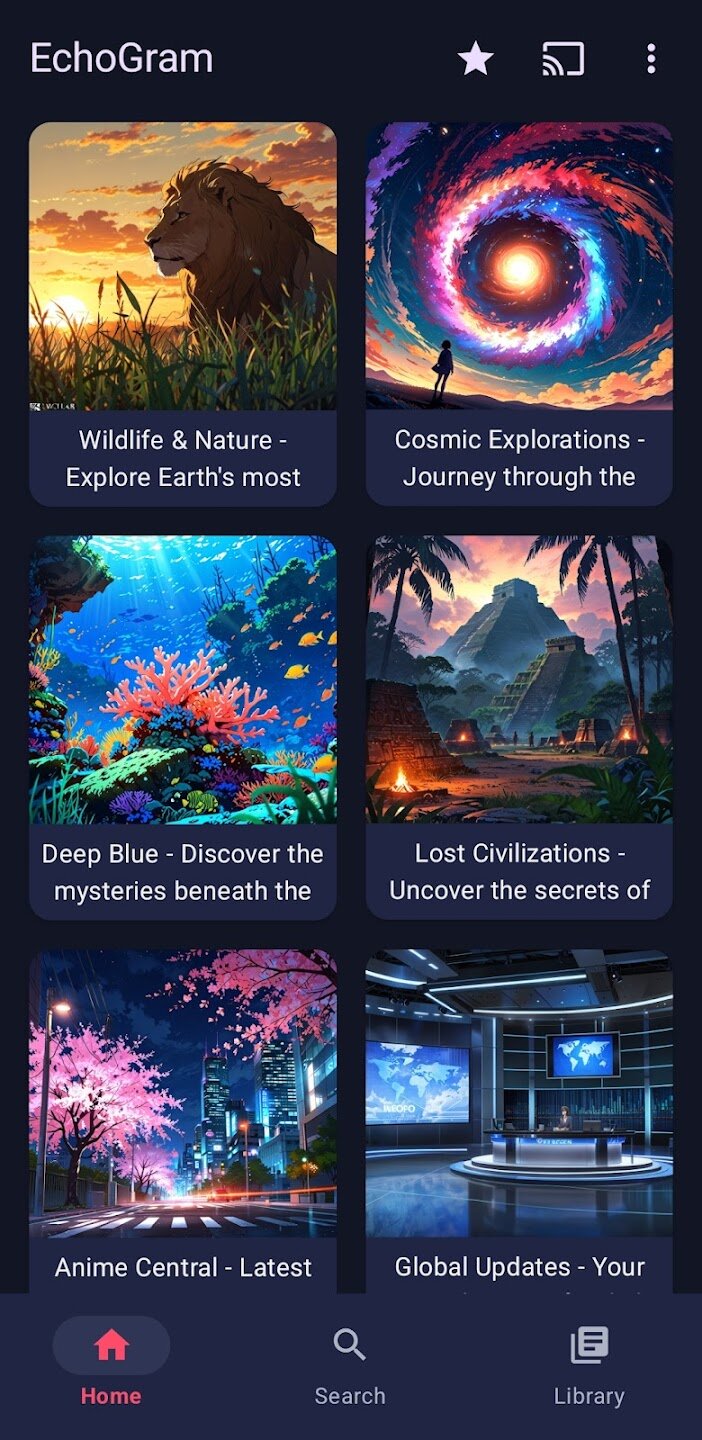The width and height of the screenshot is (702, 1440).
Task: Open the Global Updates card
Action: coord(519,1120)
